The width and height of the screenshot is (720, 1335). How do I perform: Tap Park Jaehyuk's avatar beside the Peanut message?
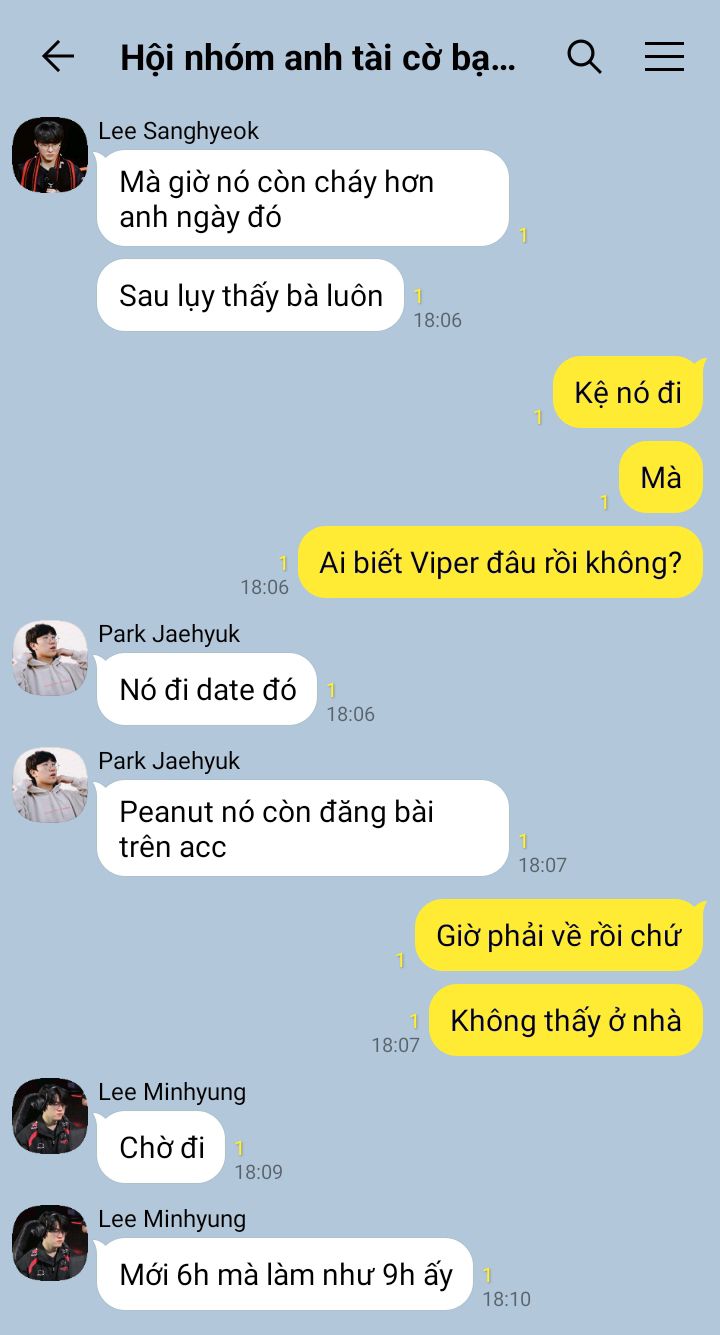click(x=50, y=785)
